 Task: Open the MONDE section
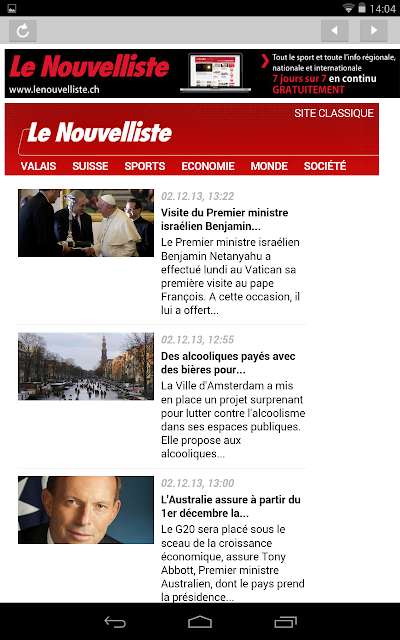coord(269,166)
